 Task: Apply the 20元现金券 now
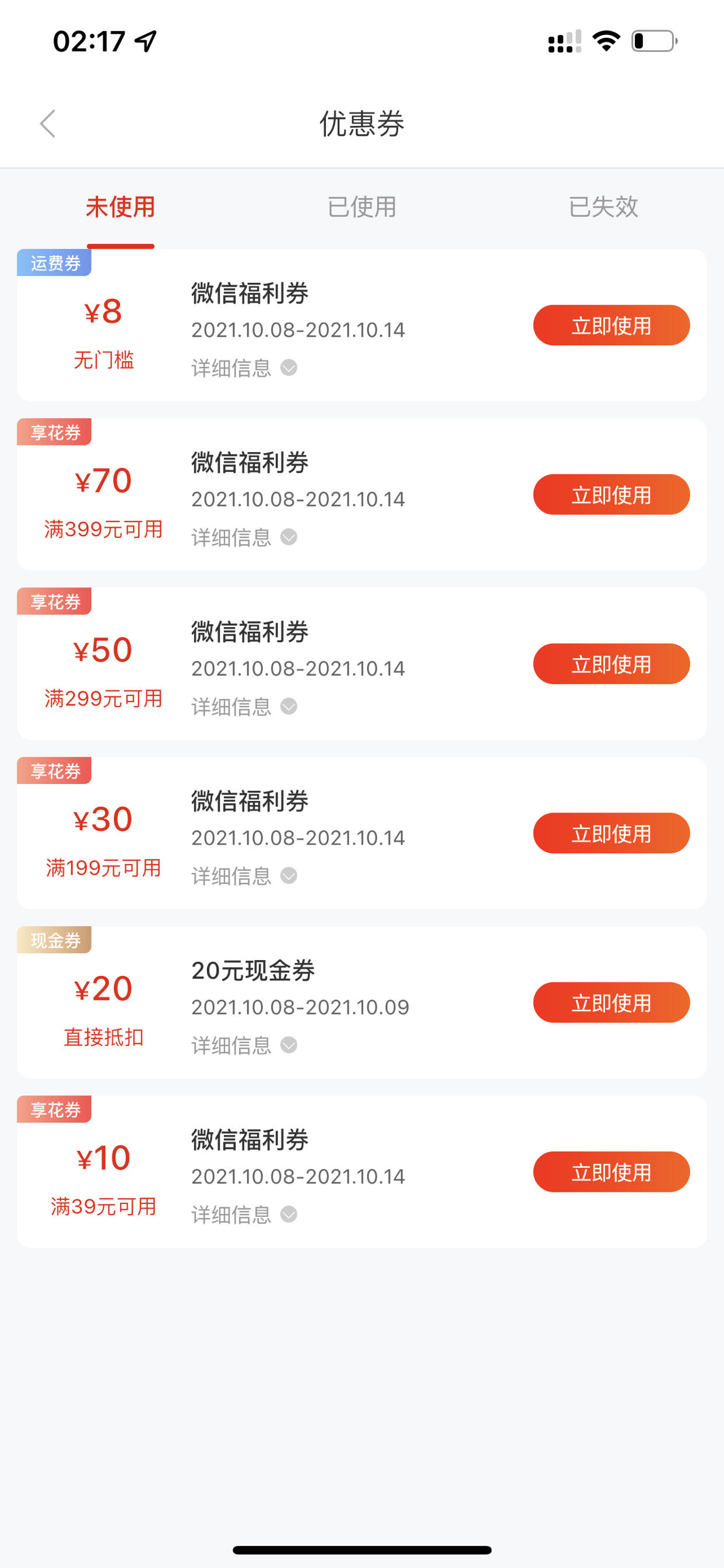point(611,1002)
